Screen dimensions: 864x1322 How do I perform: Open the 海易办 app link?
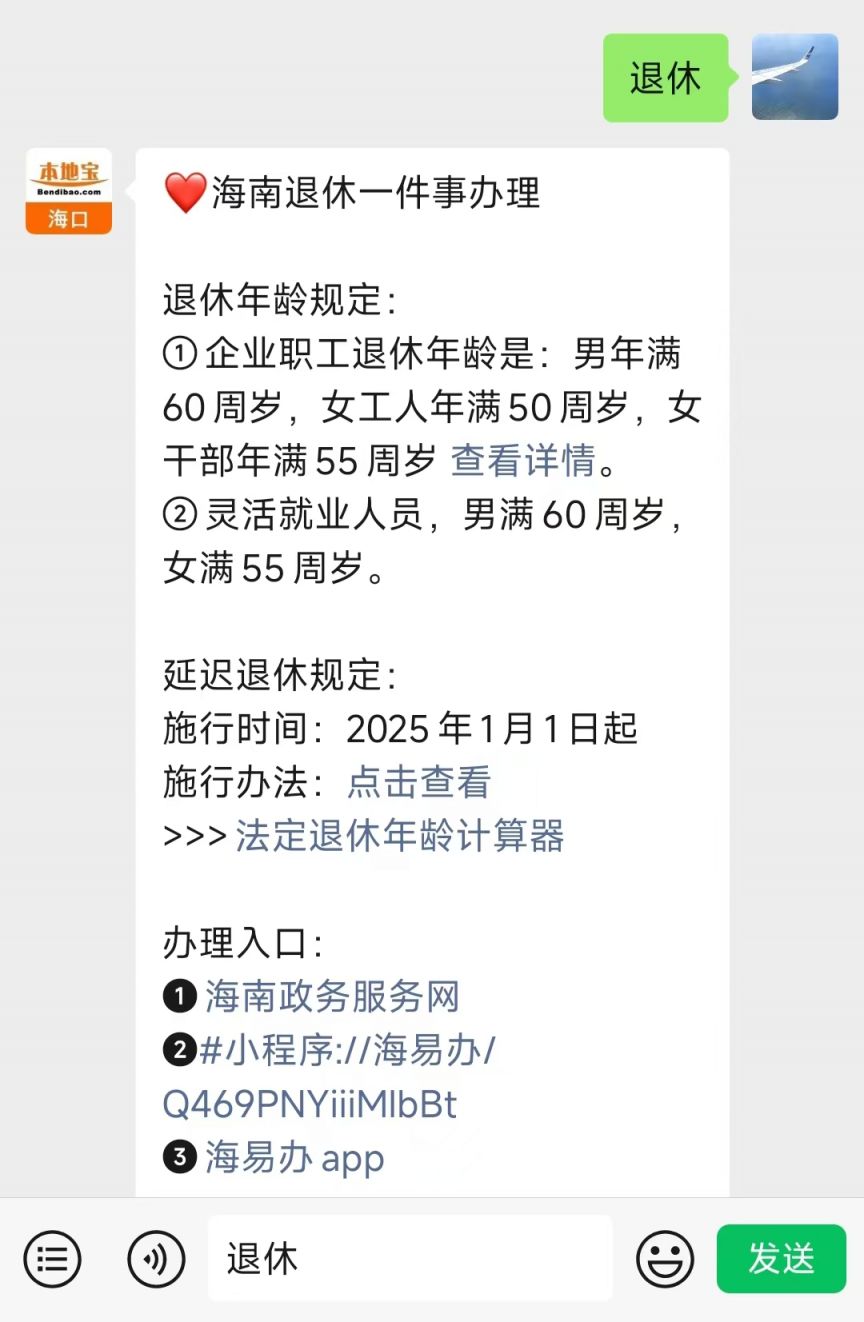294,1158
